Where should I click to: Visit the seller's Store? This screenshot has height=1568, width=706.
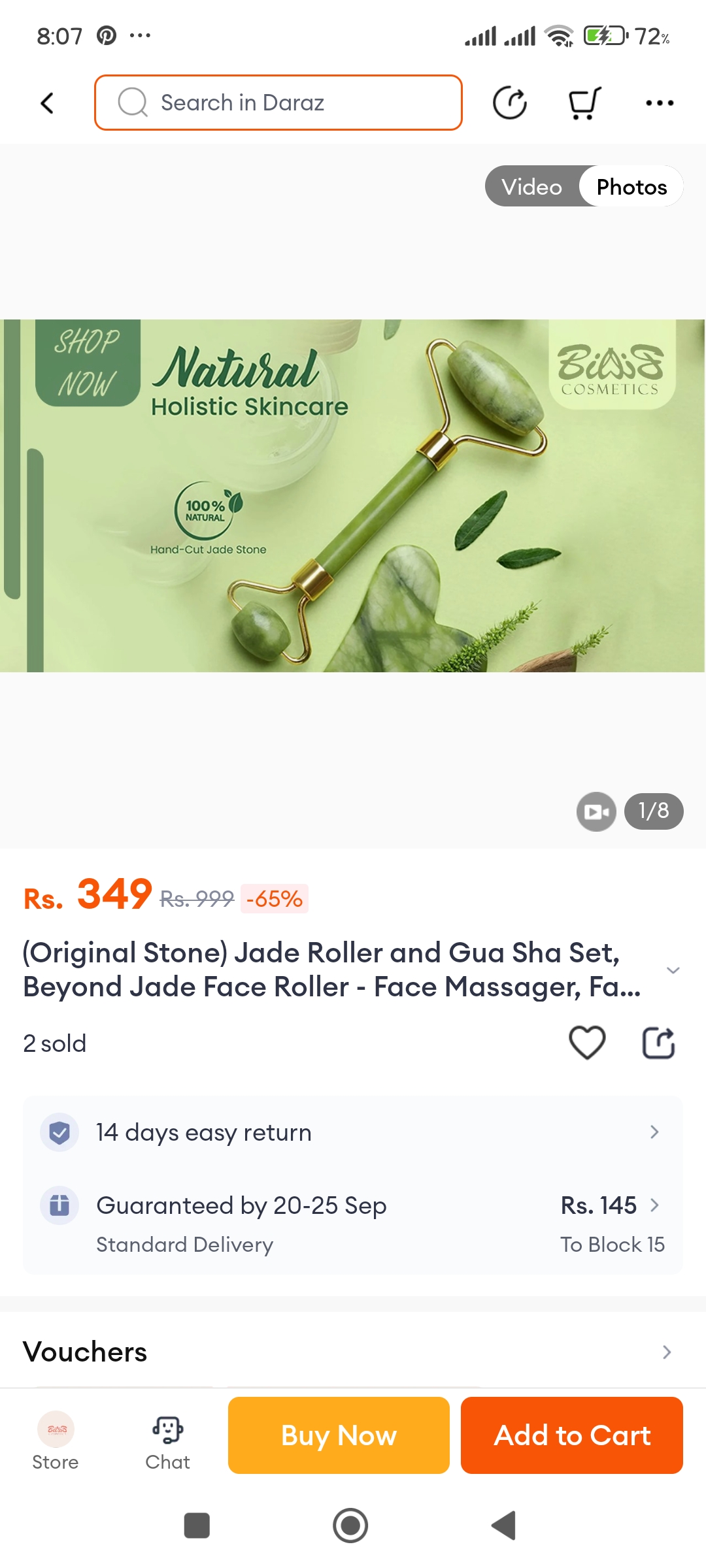(56, 1441)
